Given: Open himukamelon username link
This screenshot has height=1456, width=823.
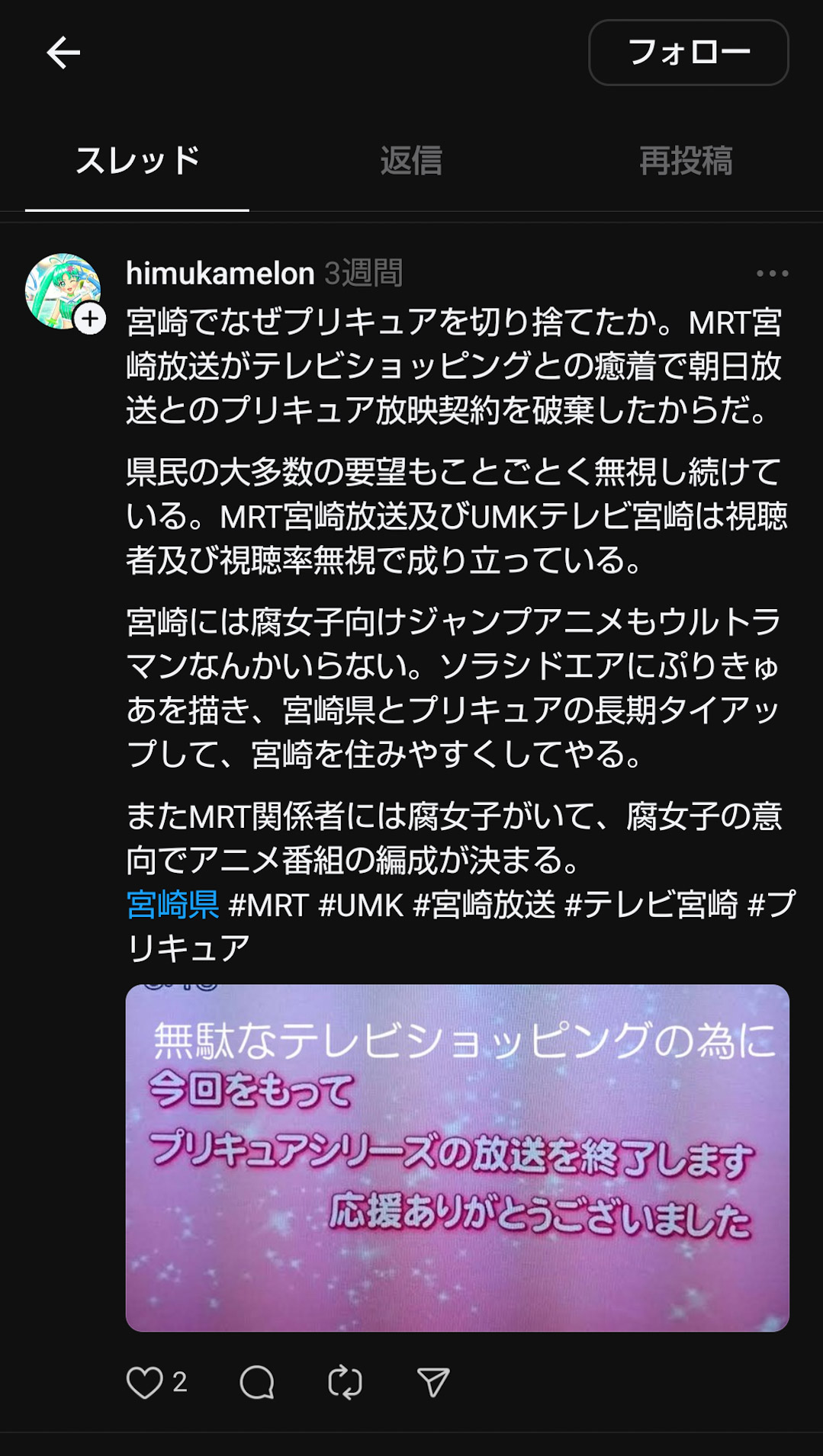Looking at the screenshot, I should coord(220,273).
